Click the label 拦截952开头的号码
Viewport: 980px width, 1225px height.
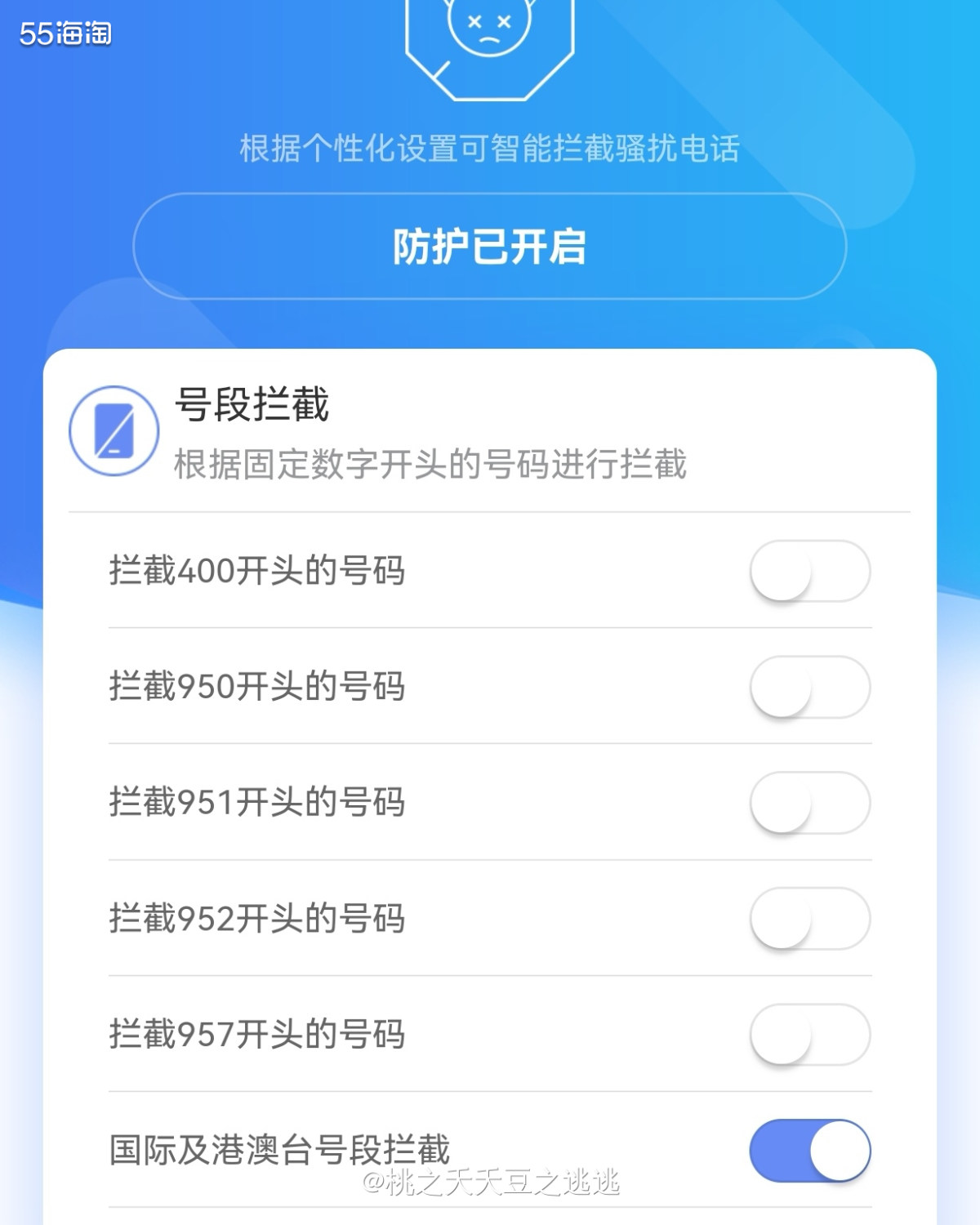257,919
